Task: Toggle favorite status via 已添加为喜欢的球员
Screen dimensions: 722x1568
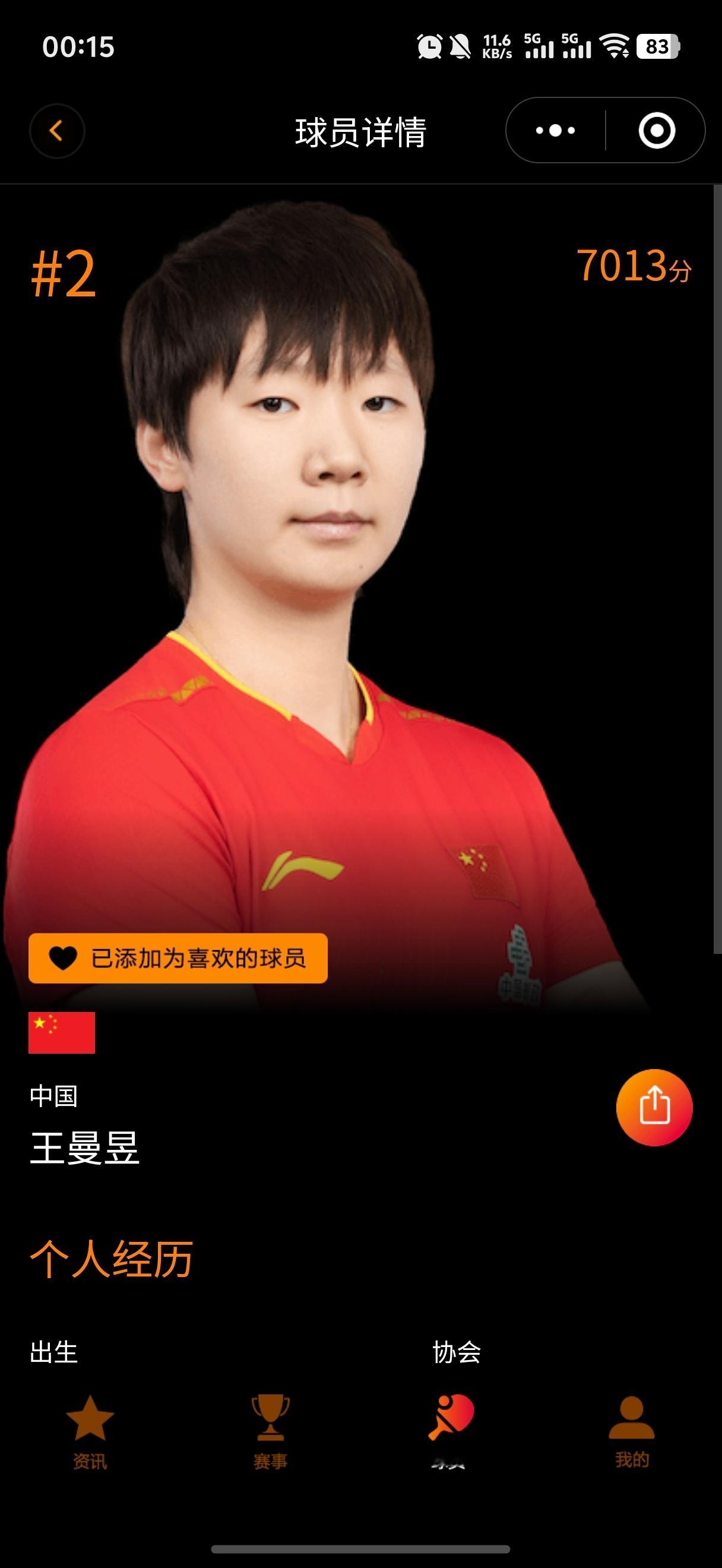Action: (179, 959)
